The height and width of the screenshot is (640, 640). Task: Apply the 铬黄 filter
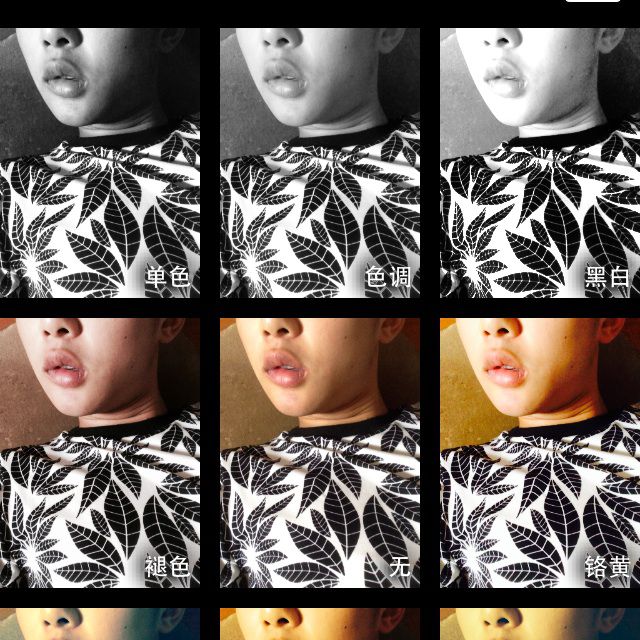click(x=540, y=452)
